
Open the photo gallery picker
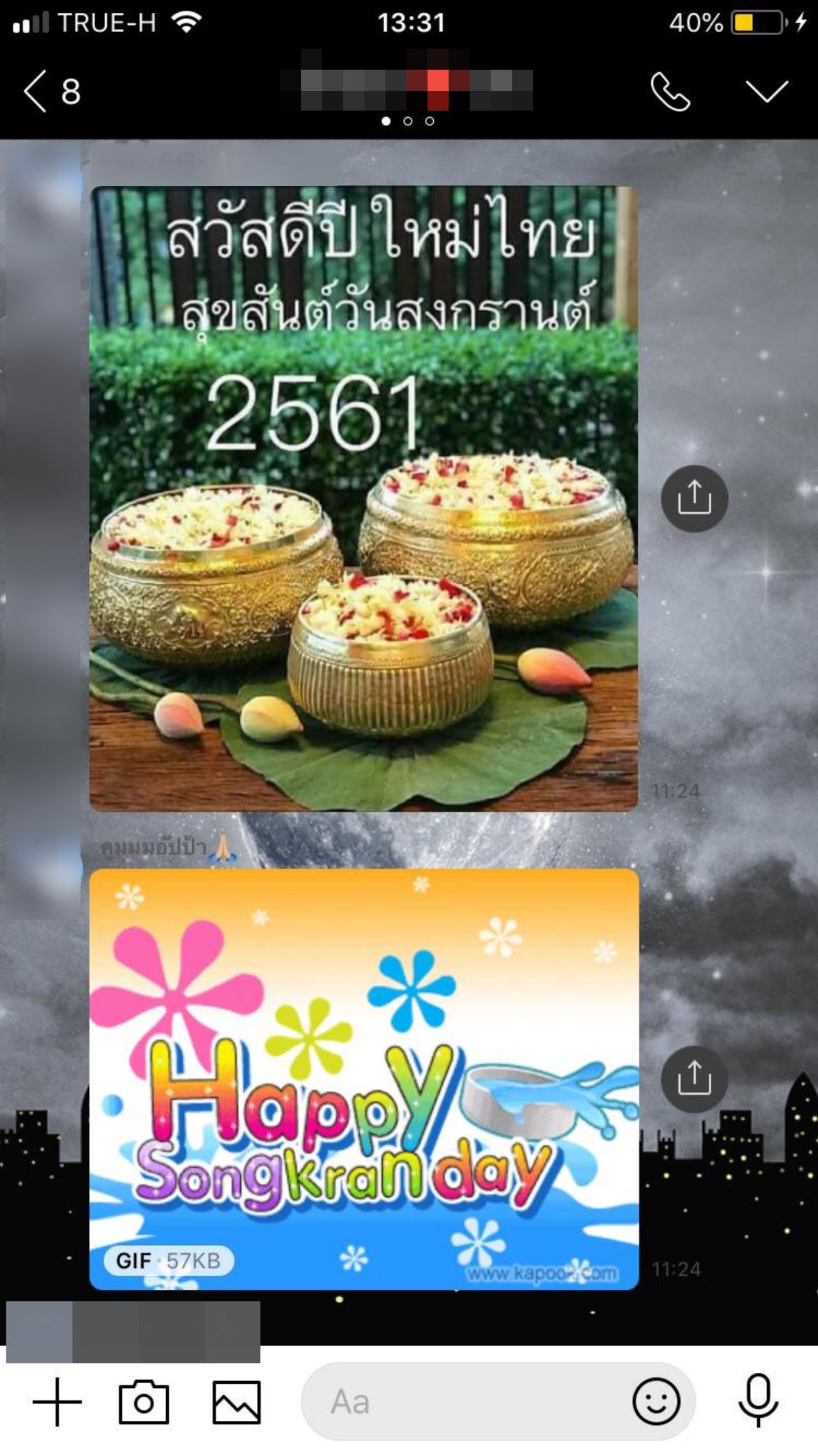click(236, 1402)
